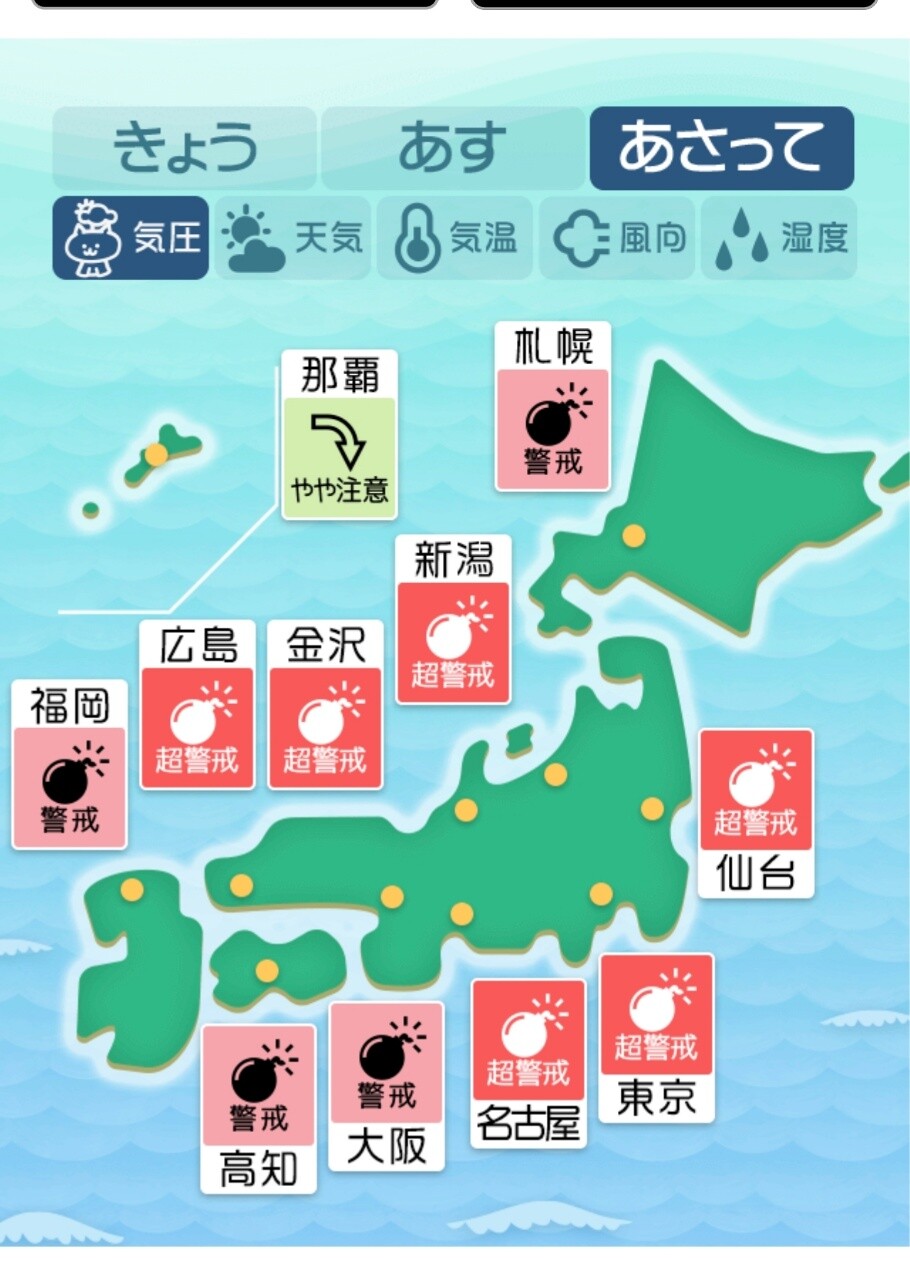This screenshot has height=1280, width=910.
Task: Switch to the 気温 temperature view
Action: click(455, 238)
